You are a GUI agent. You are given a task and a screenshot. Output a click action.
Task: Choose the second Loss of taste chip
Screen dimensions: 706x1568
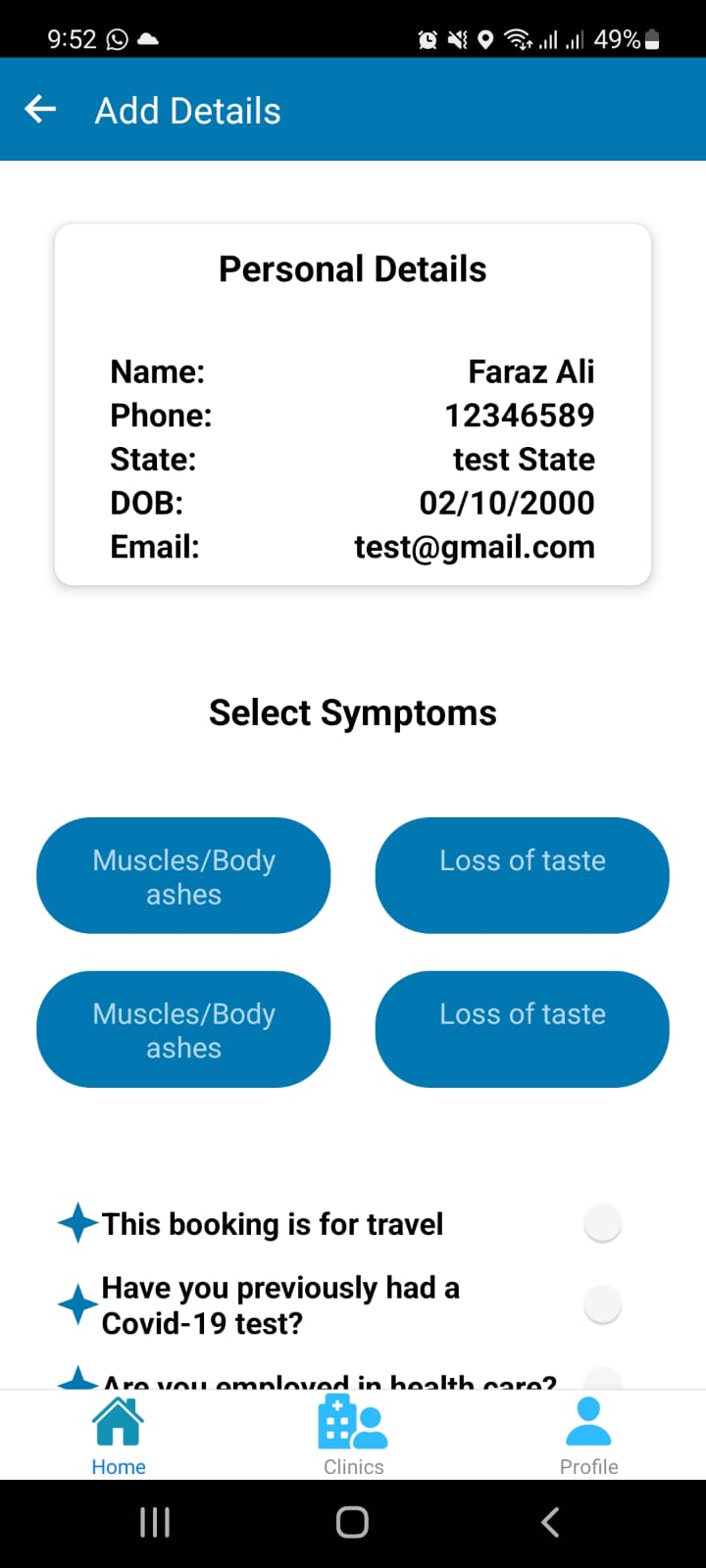(x=522, y=1029)
